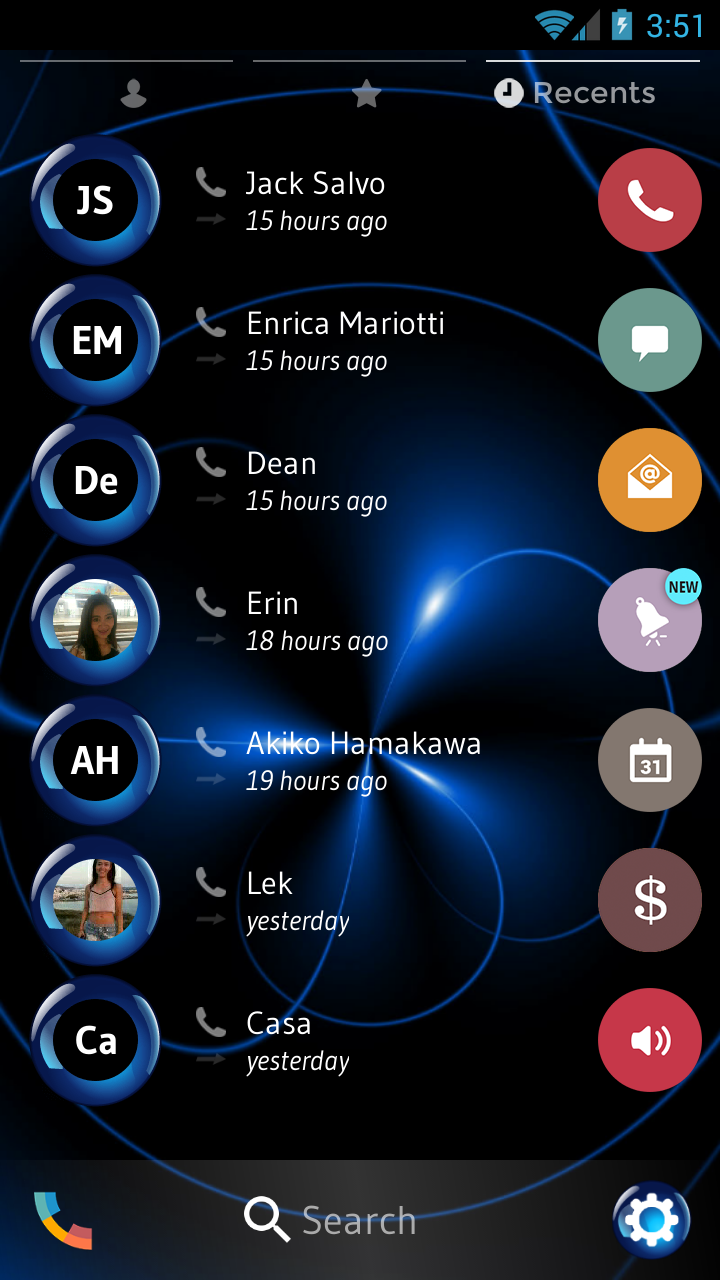Image resolution: width=720 pixels, height=1280 pixels.
Task: Select the dollar sign payment icon
Action: coord(649,899)
